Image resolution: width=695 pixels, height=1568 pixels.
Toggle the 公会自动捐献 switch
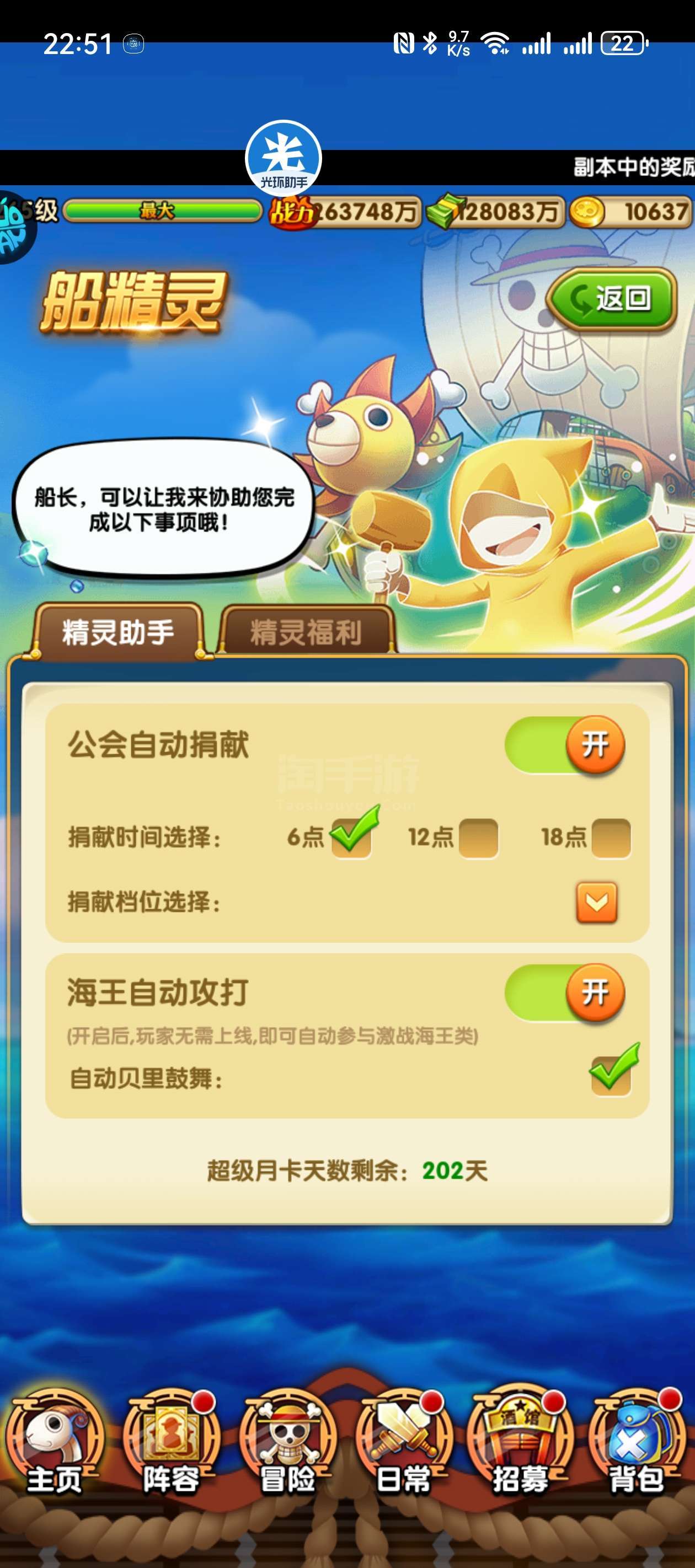click(x=565, y=745)
